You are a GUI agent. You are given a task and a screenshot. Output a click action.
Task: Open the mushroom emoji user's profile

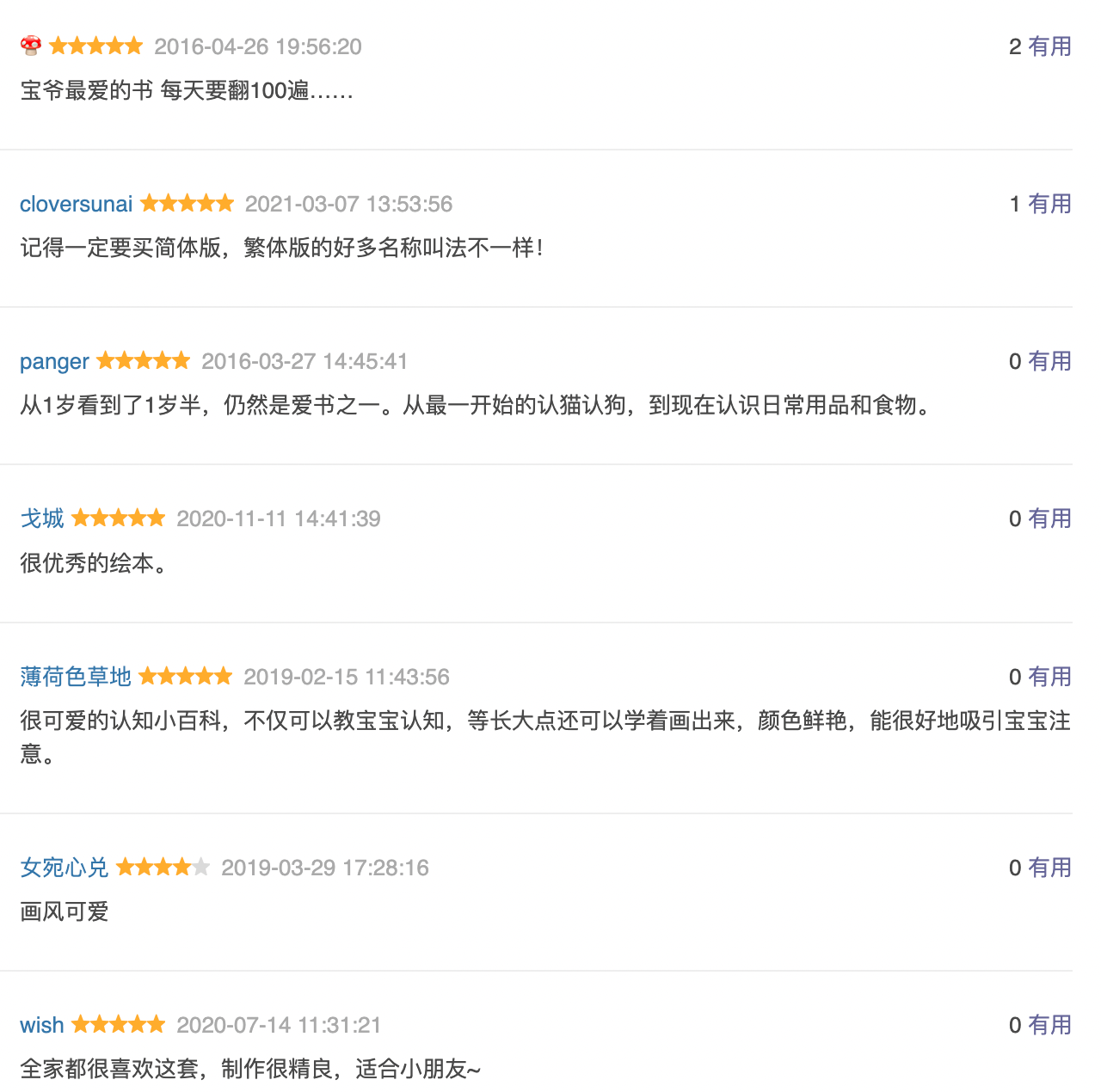[x=31, y=46]
